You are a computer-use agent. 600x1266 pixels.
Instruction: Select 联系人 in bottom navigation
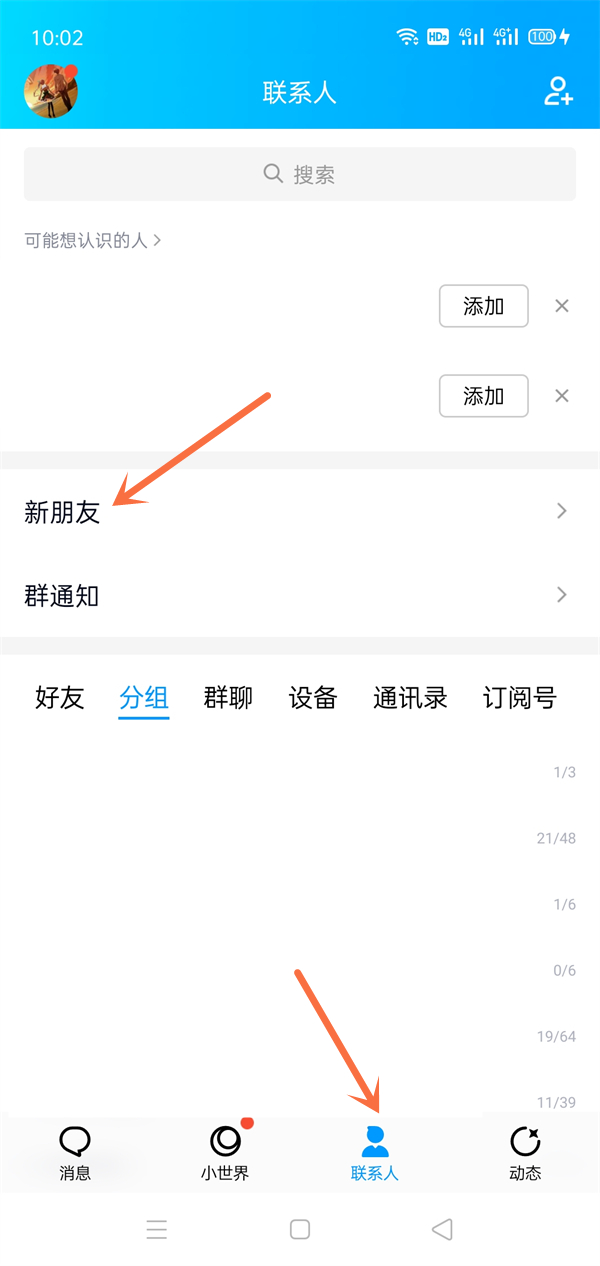tap(375, 1153)
